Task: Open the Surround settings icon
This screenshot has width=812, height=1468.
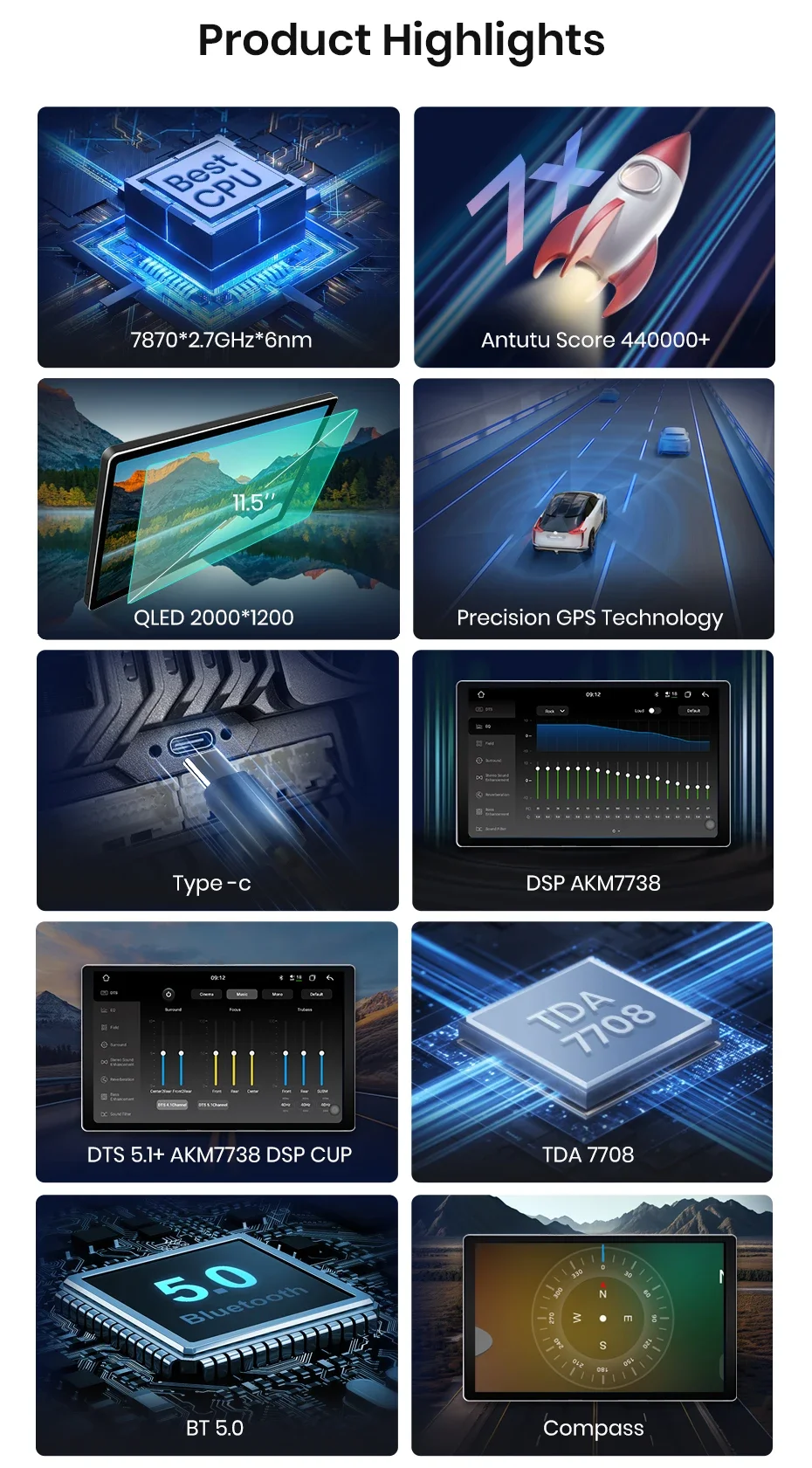Action: point(479,761)
